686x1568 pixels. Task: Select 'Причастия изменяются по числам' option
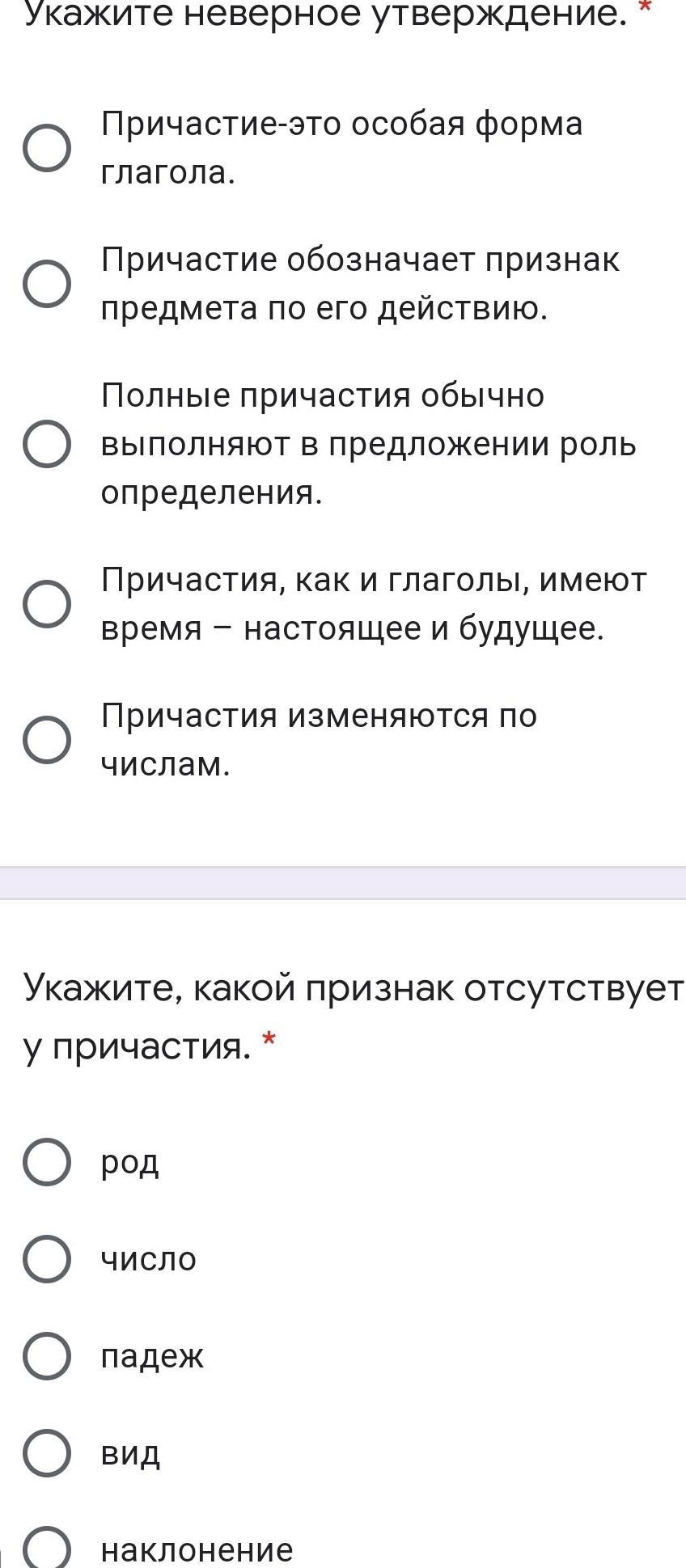(47, 740)
